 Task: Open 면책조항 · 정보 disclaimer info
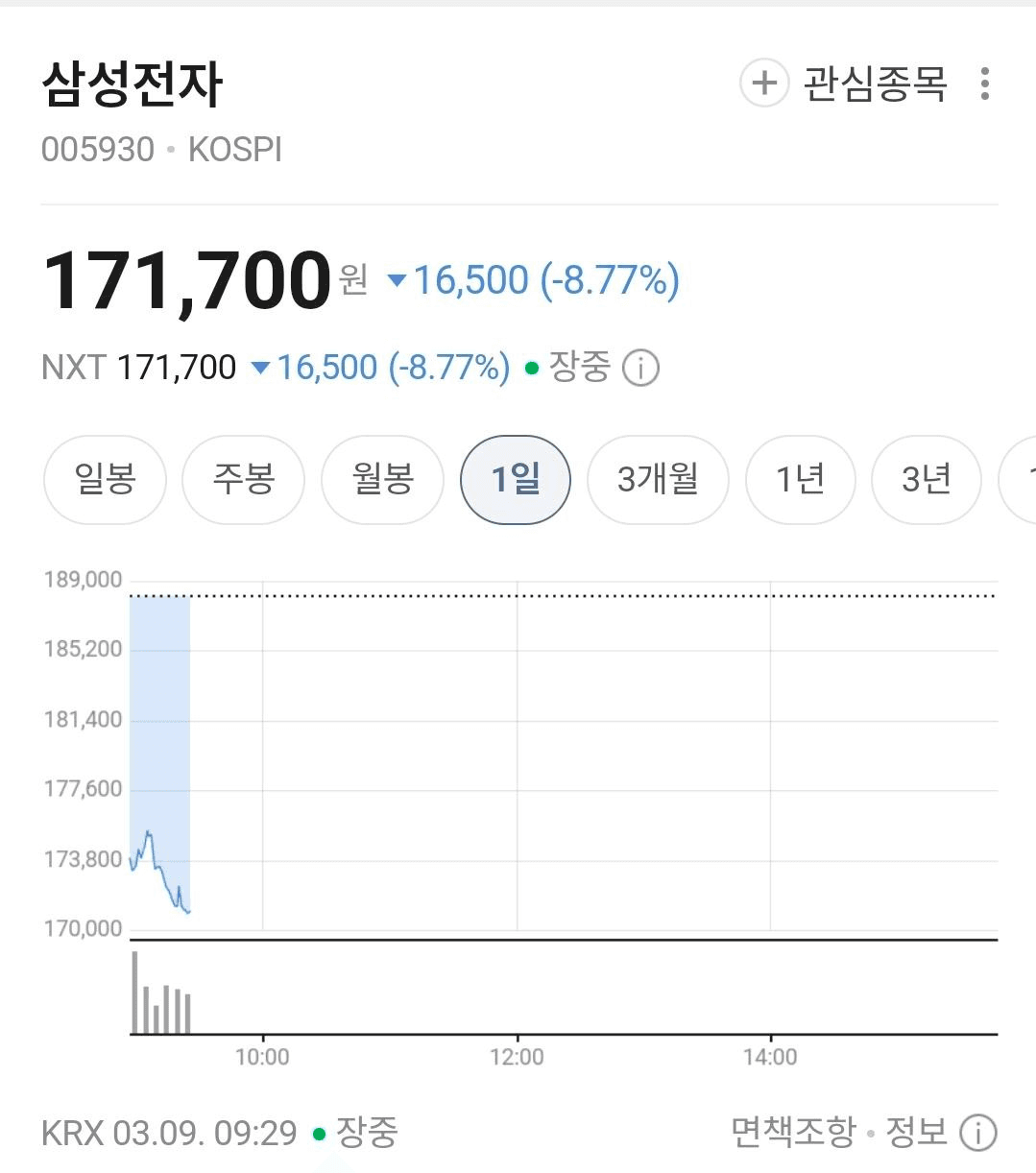point(863,1133)
